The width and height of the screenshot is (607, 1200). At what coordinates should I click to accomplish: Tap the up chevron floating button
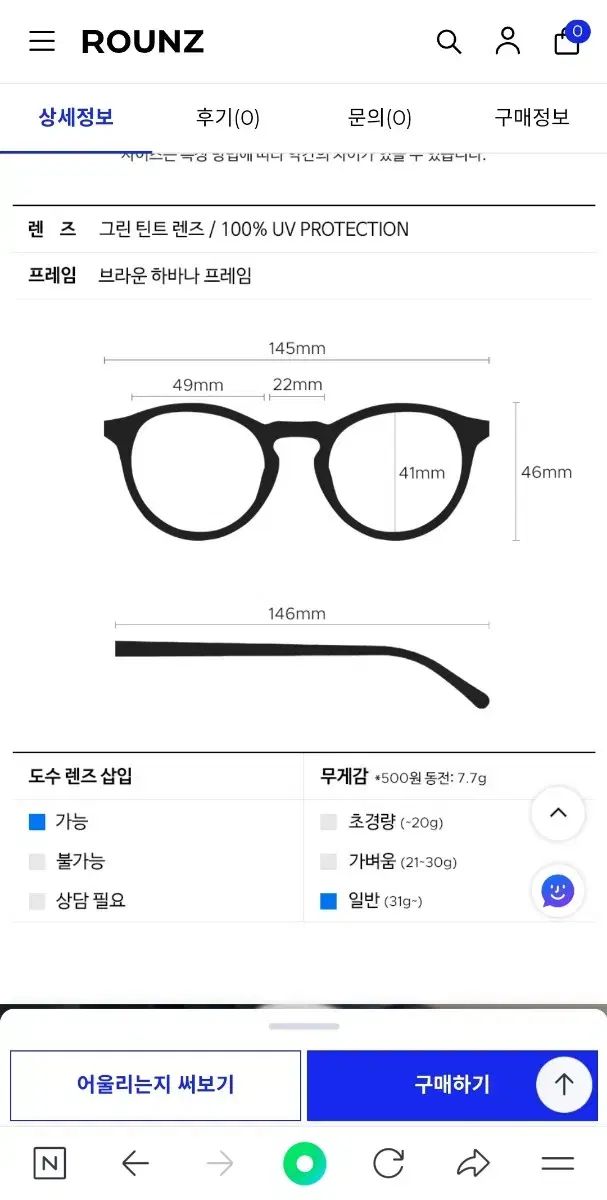click(557, 813)
